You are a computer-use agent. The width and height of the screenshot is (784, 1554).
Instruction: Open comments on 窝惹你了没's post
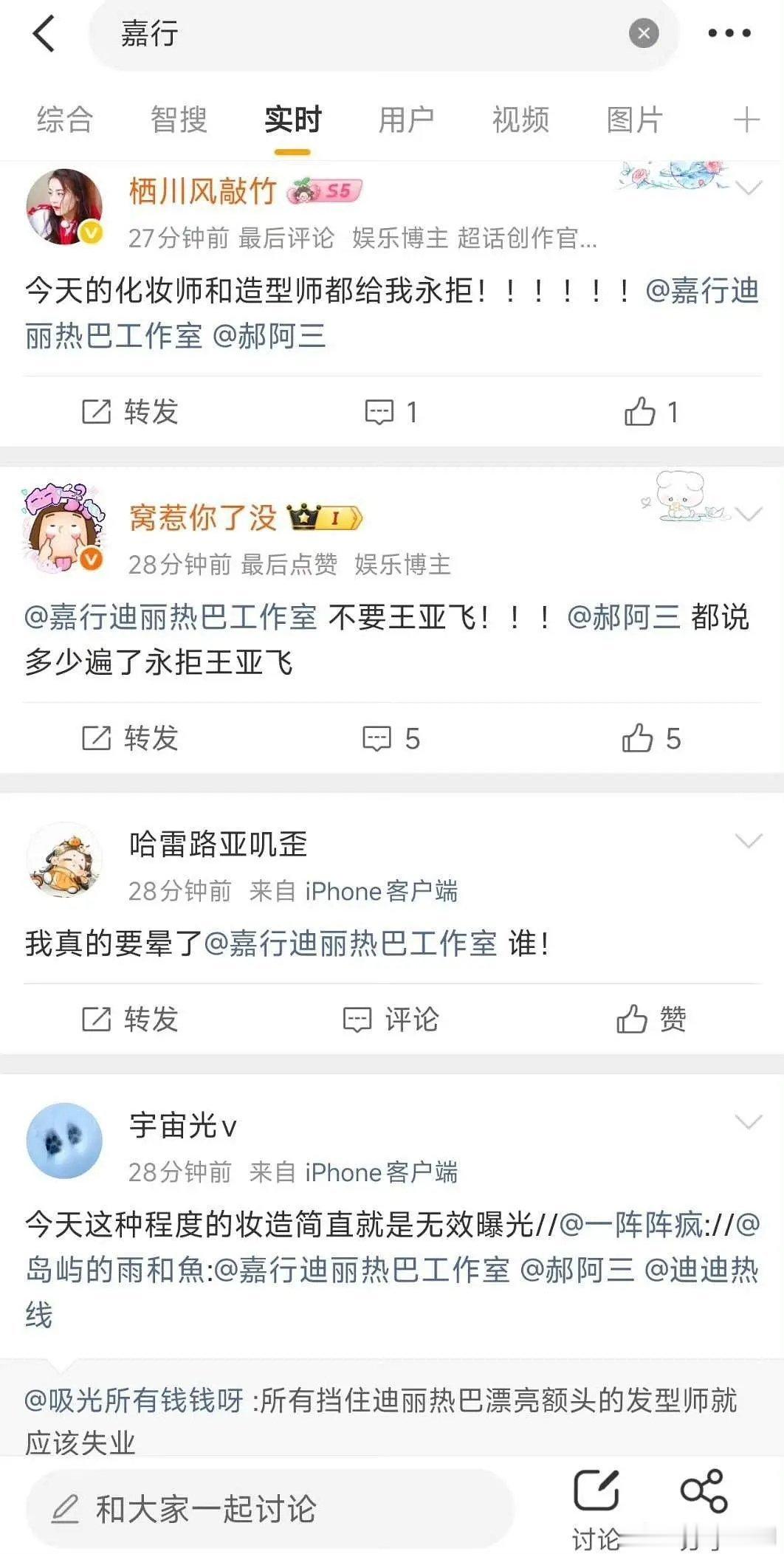tap(389, 738)
